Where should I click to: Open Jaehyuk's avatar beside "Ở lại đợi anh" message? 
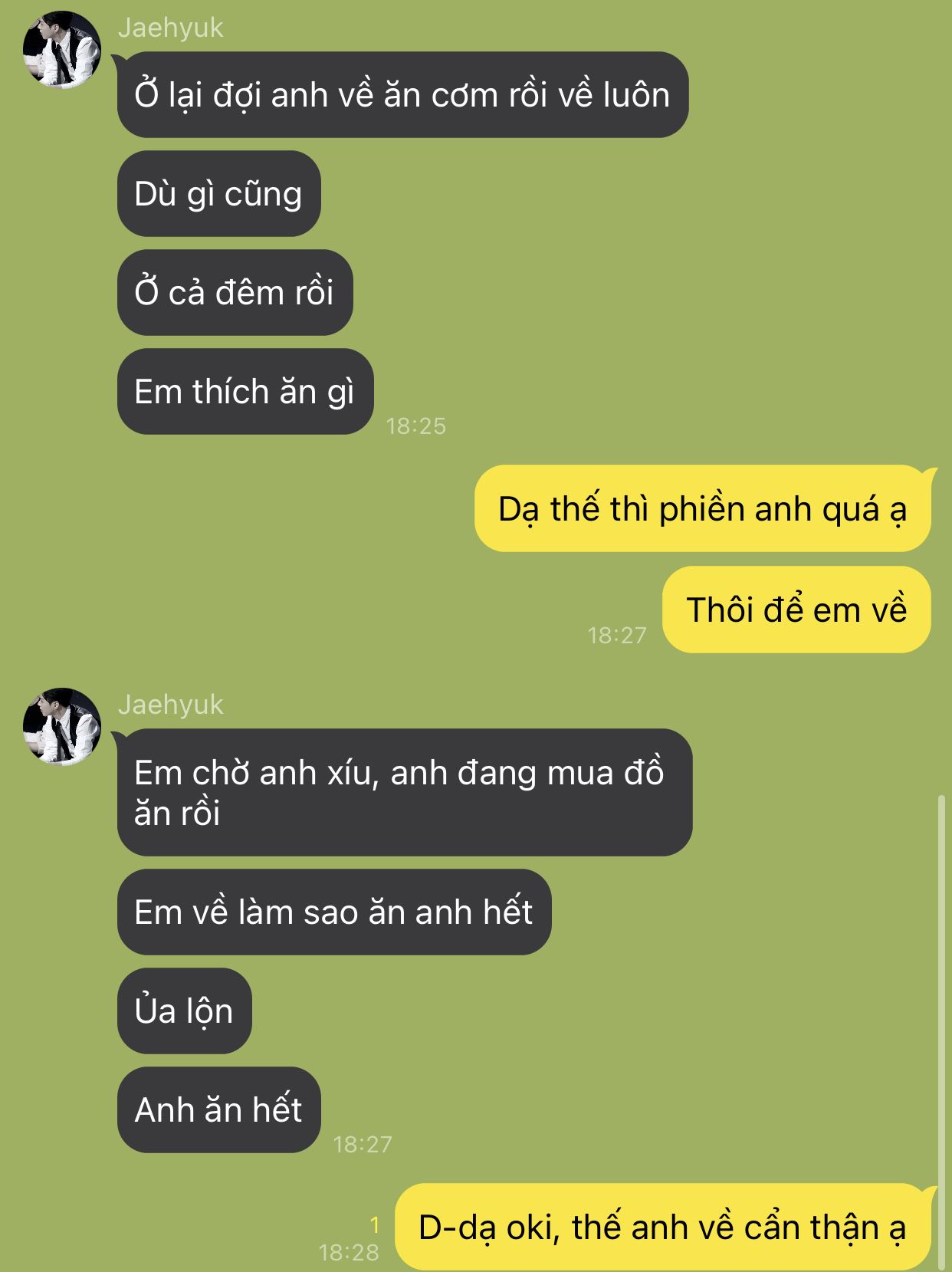click(x=61, y=50)
